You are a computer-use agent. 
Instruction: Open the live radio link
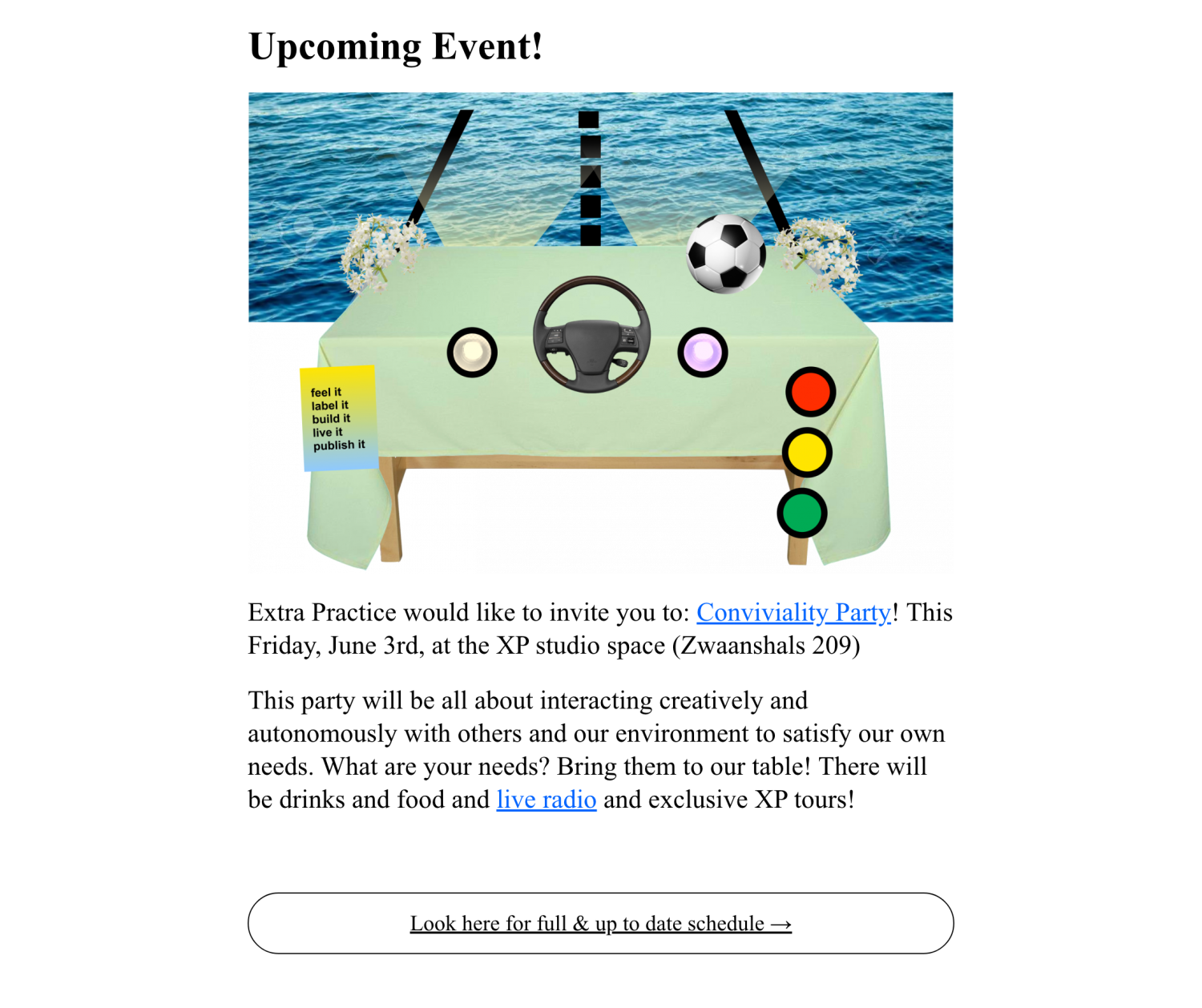click(x=546, y=800)
